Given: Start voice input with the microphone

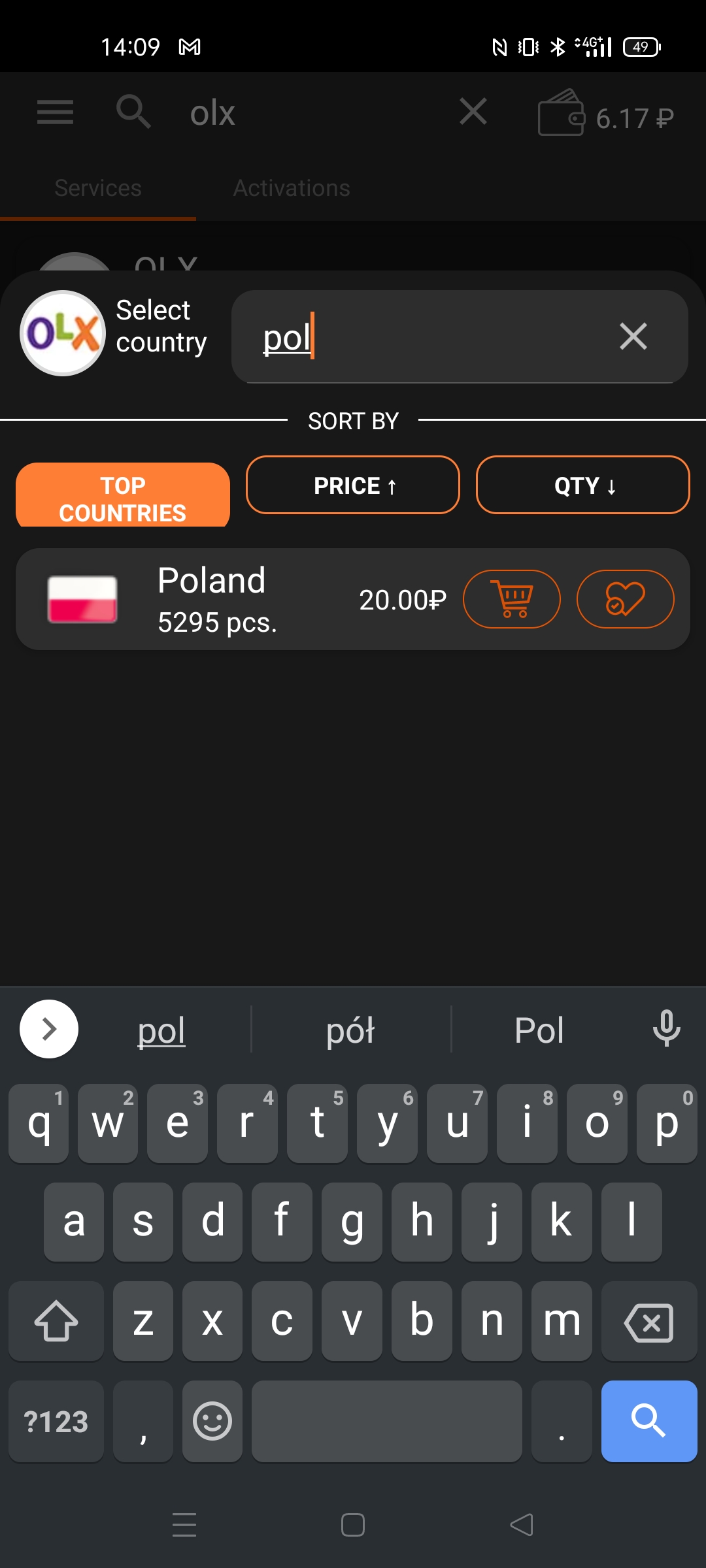Looking at the screenshot, I should (666, 1029).
